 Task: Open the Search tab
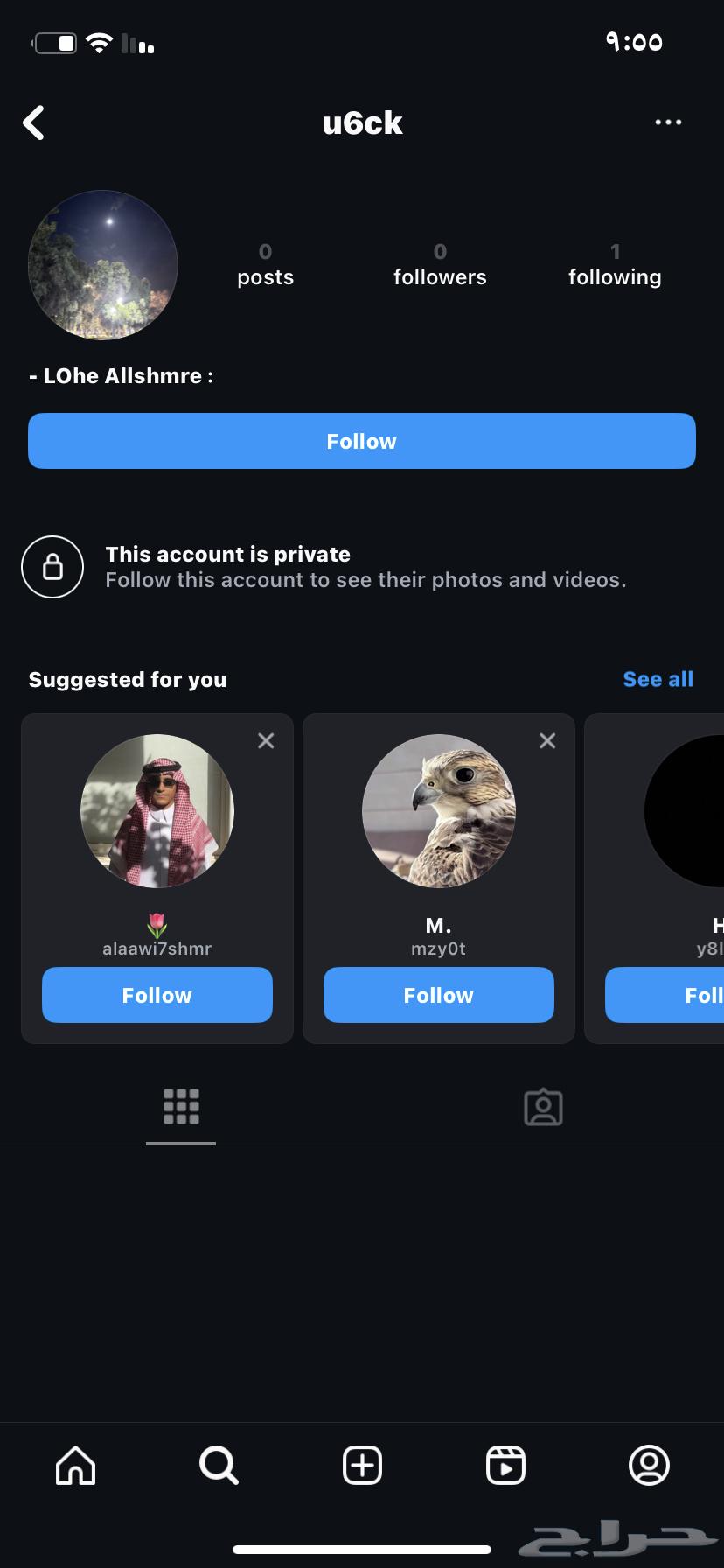219,1465
